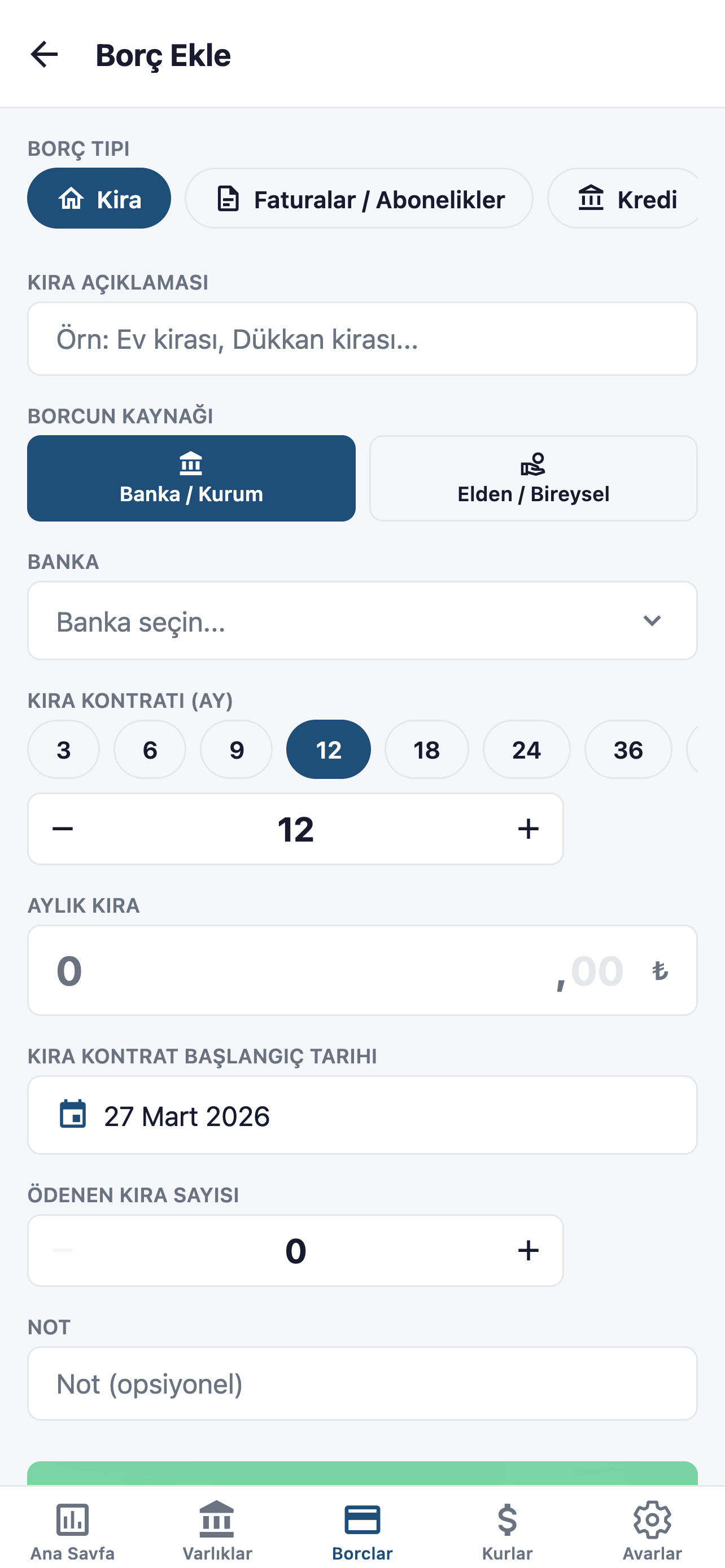Open the Banka seçin dropdown
Image resolution: width=725 pixels, height=1568 pixels.
click(x=363, y=621)
